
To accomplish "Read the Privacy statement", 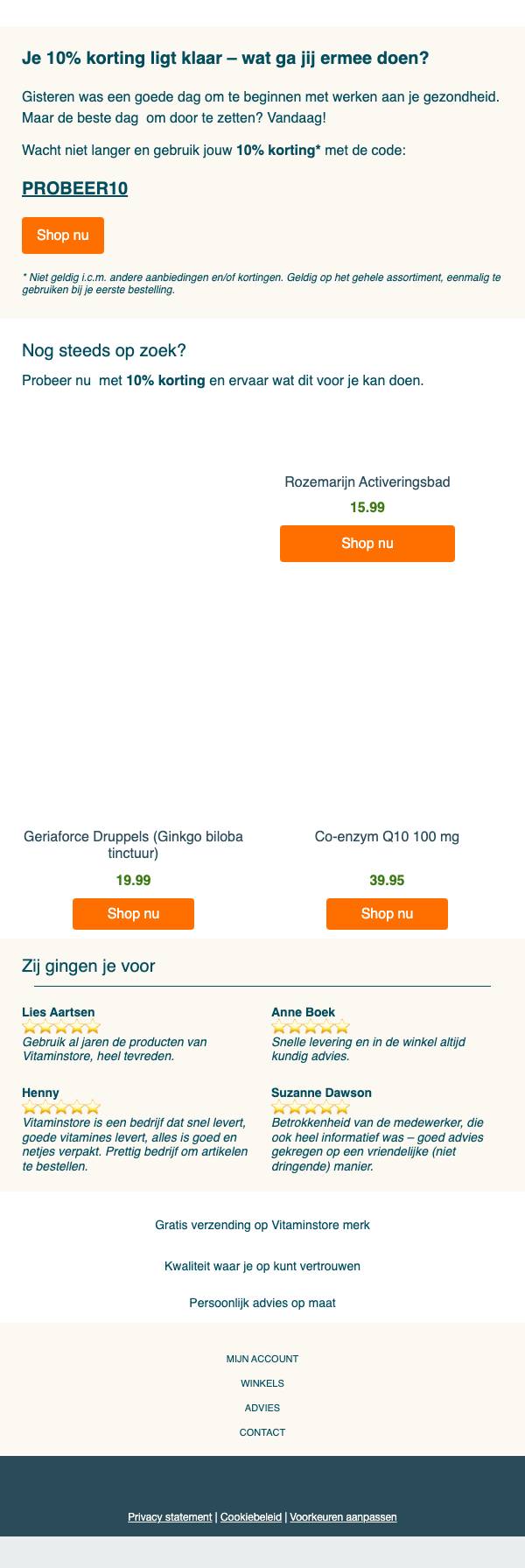I will tap(170, 1516).
